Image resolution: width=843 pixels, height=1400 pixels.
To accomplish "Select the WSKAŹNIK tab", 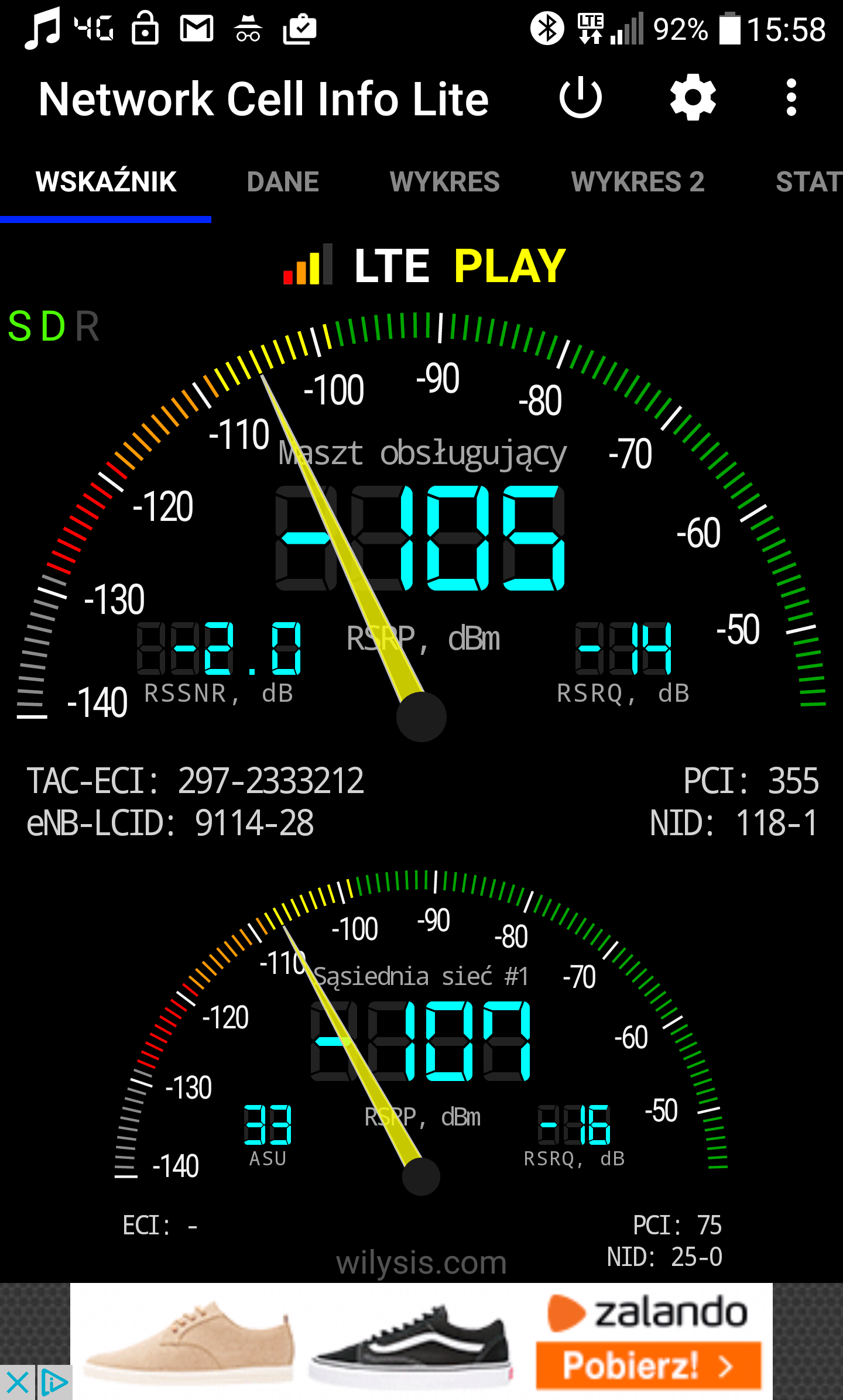I will click(x=106, y=181).
